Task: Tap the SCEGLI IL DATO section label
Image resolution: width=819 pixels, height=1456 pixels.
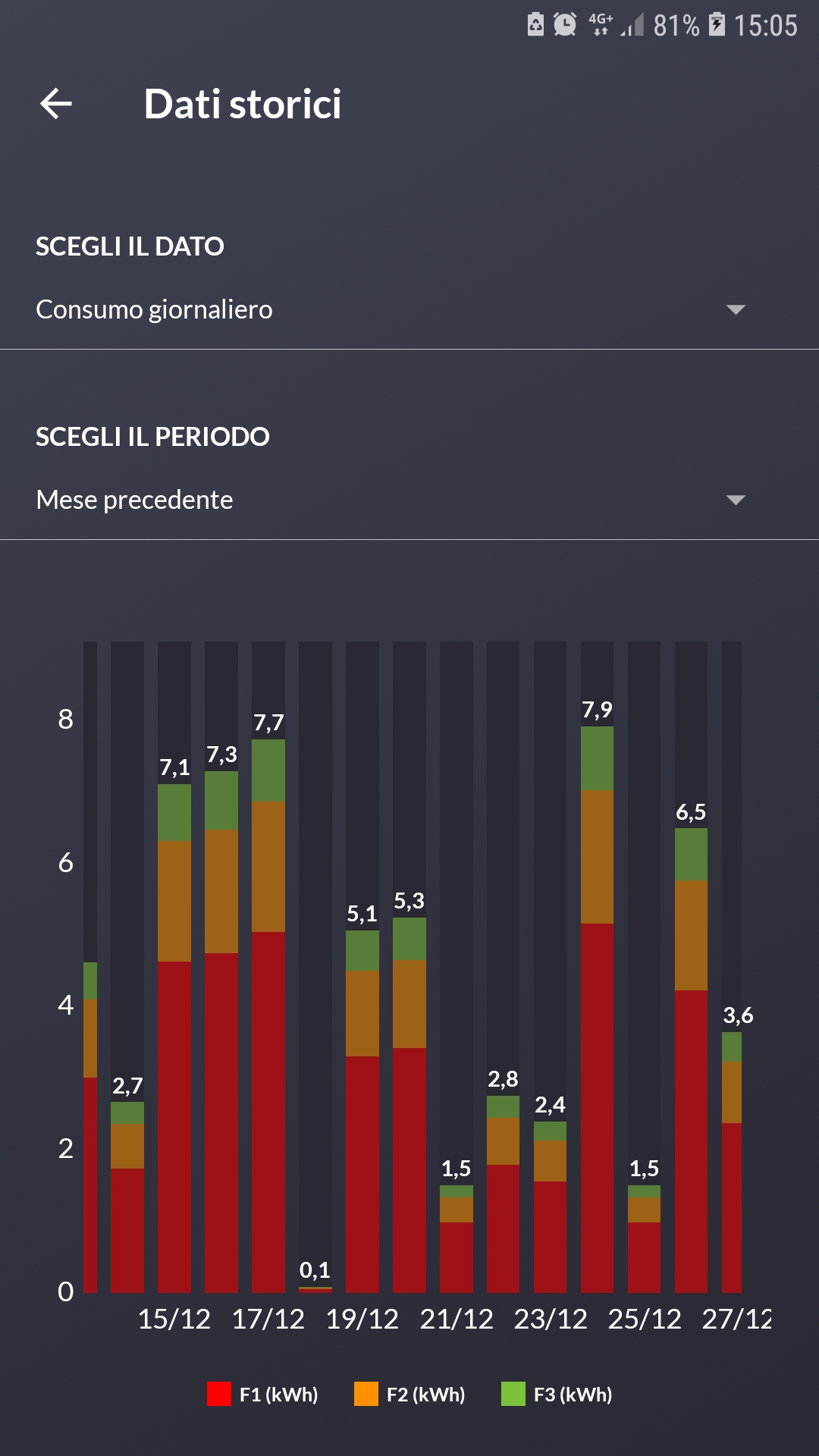Action: 127,246
